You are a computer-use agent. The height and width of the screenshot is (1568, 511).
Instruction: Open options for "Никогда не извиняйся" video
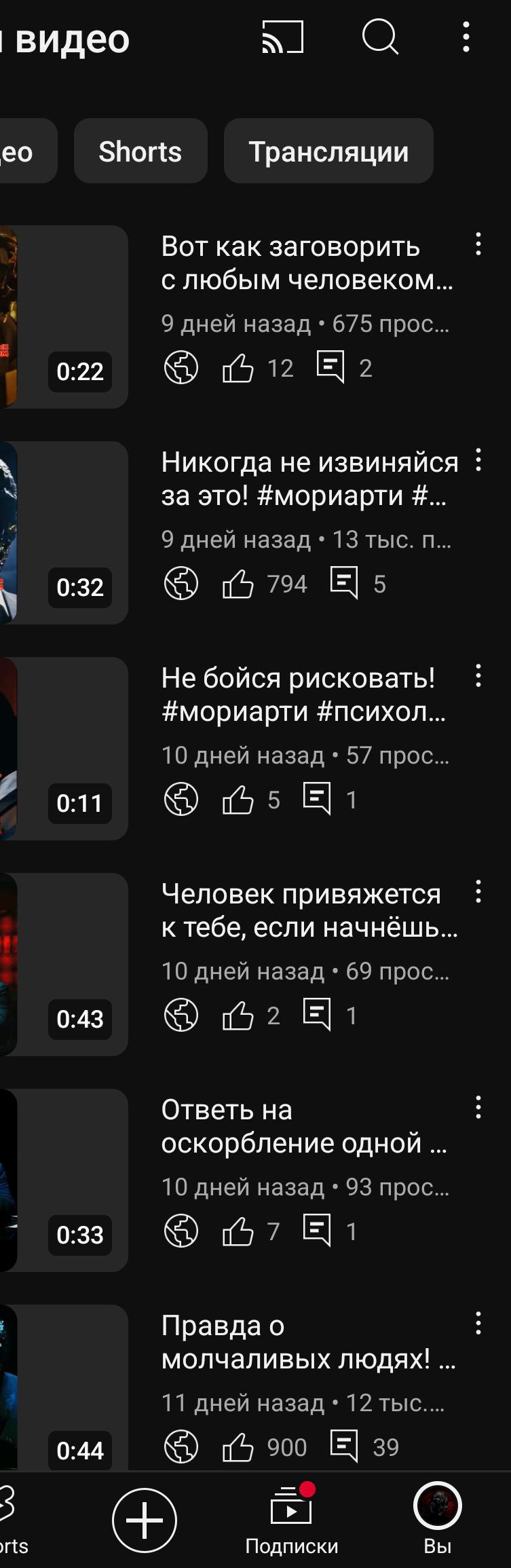pyautogui.click(x=478, y=460)
